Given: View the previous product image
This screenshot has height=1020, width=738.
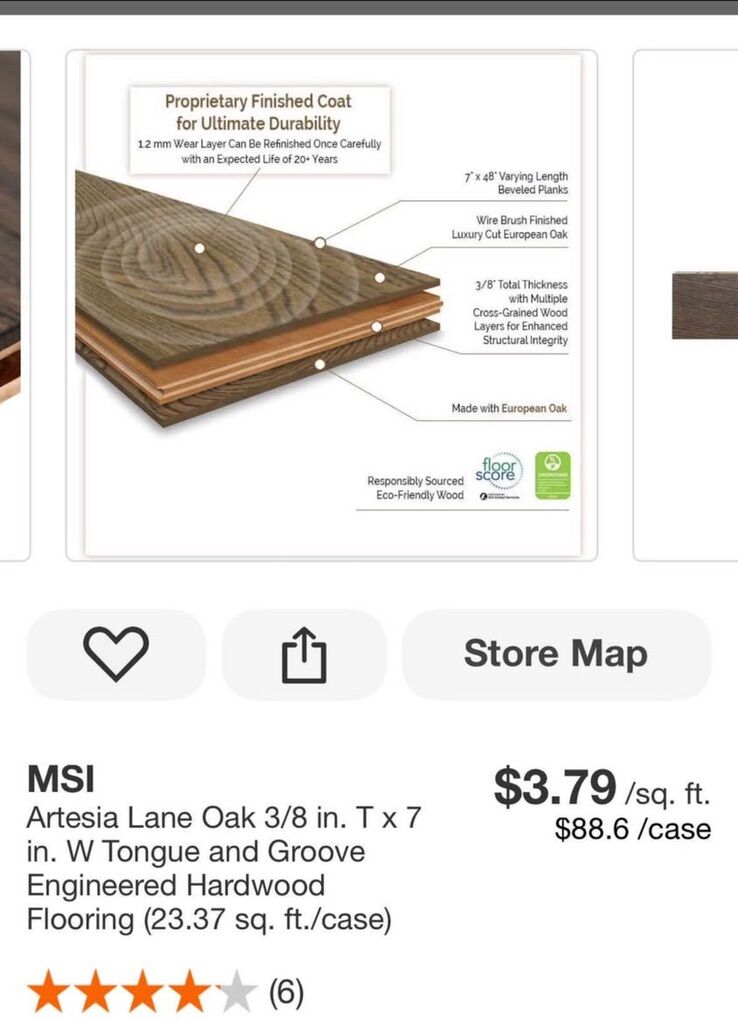Looking at the screenshot, I should click(14, 305).
